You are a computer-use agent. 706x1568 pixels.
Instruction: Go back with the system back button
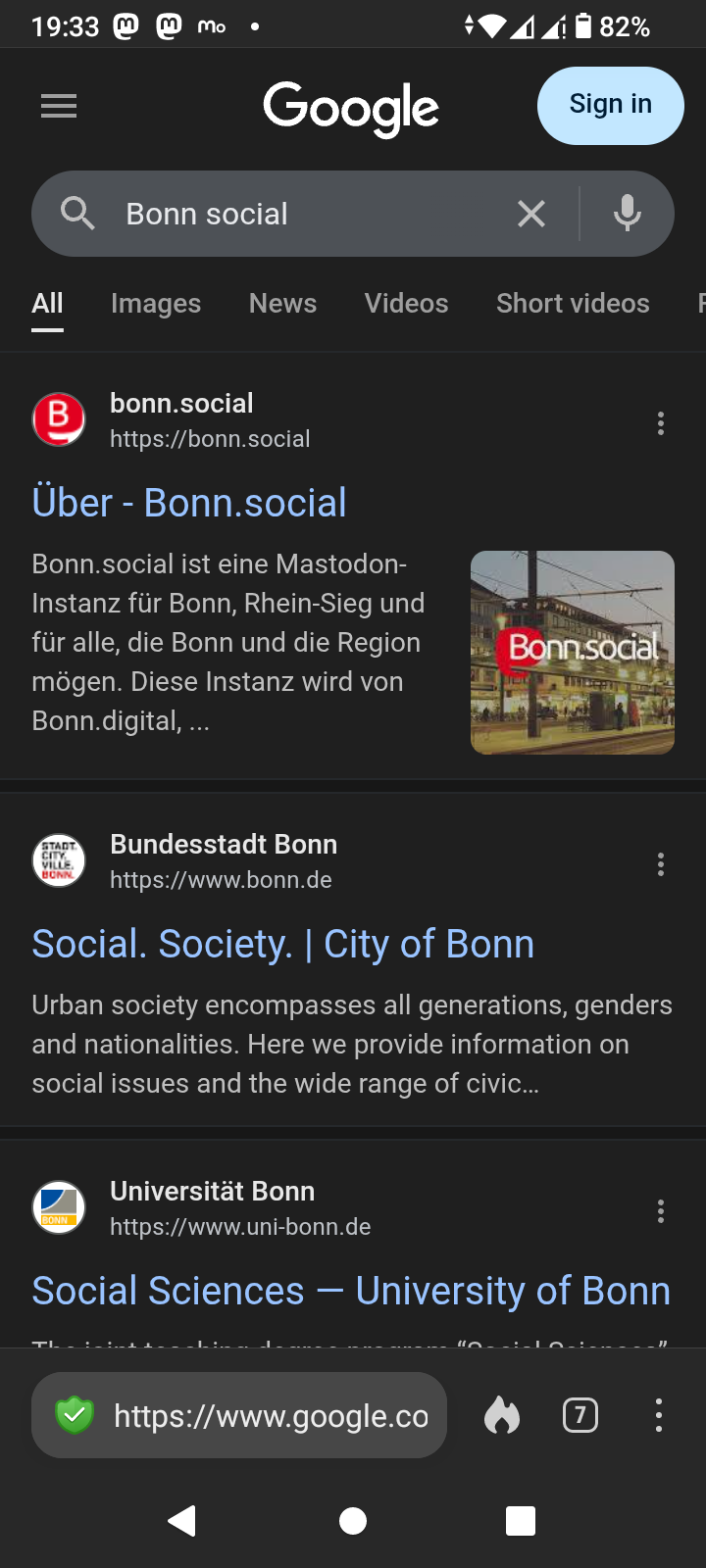(182, 1521)
